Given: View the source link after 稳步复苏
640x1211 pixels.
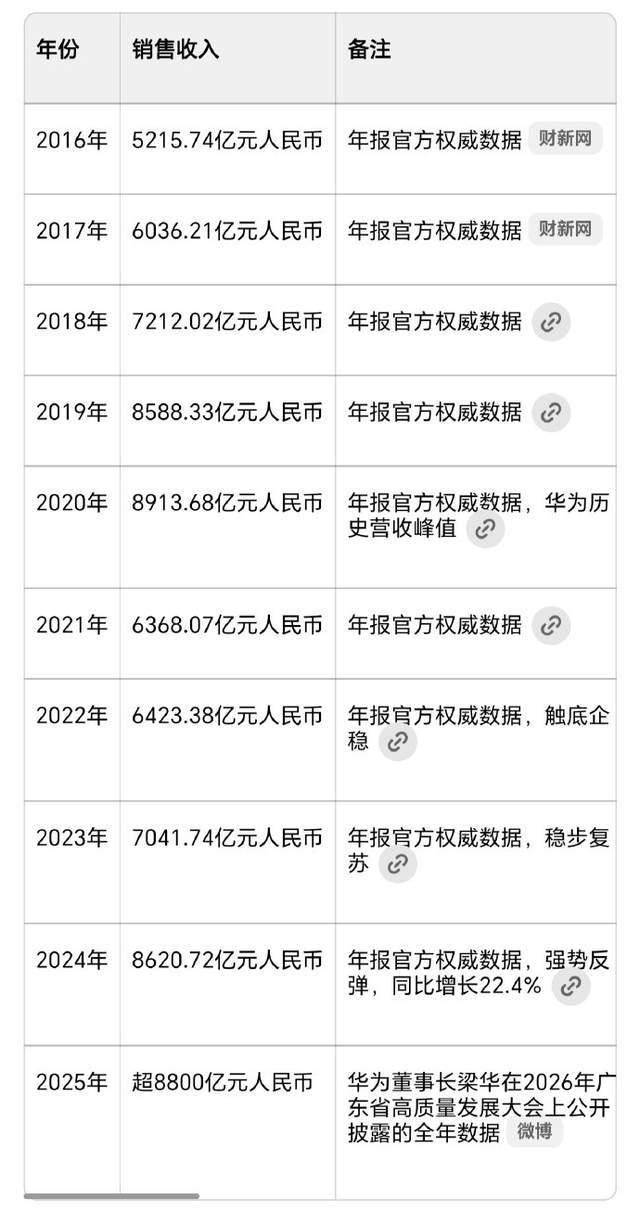Looking at the screenshot, I should pyautogui.click(x=397, y=864).
